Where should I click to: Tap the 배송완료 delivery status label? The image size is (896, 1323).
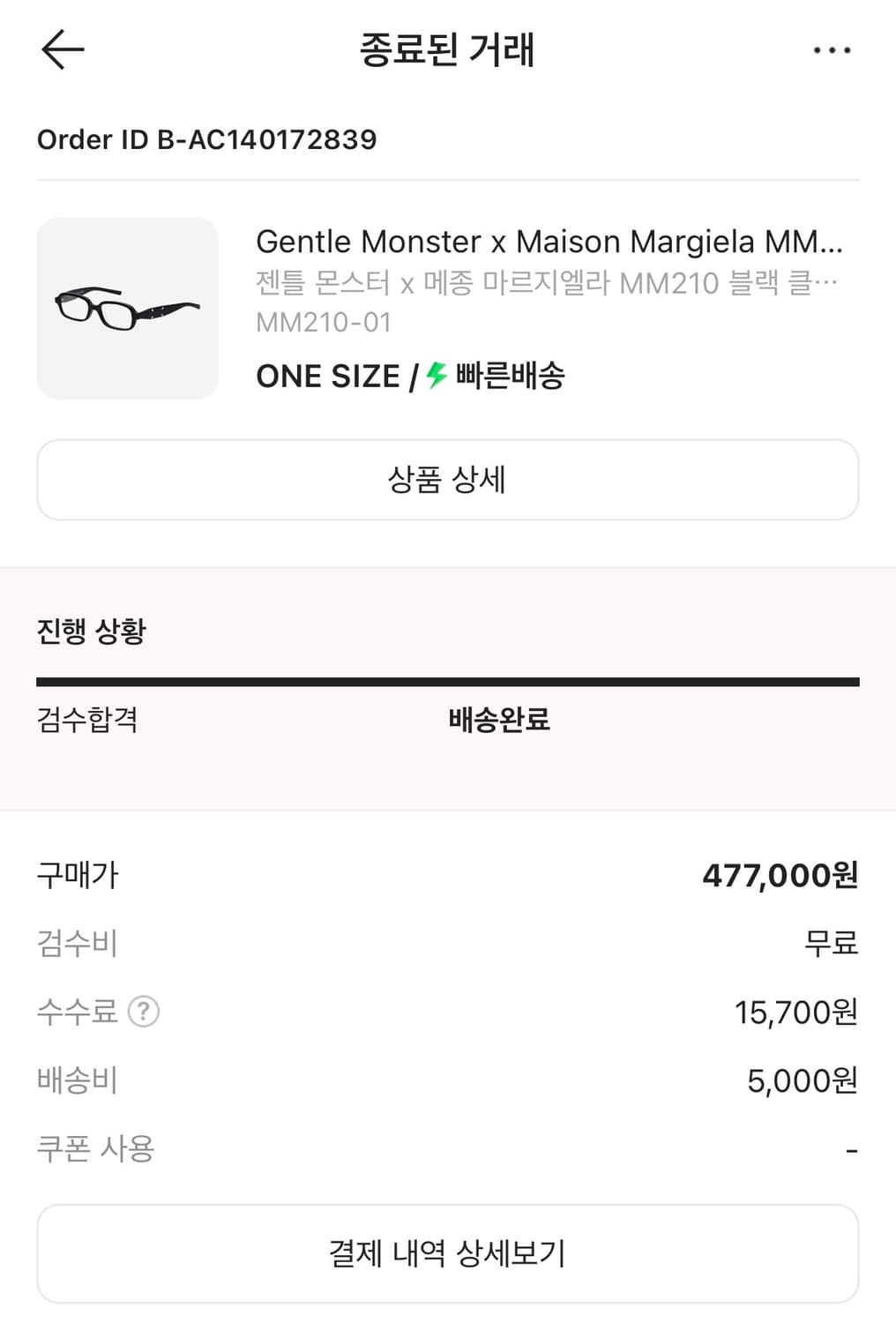[x=498, y=721]
